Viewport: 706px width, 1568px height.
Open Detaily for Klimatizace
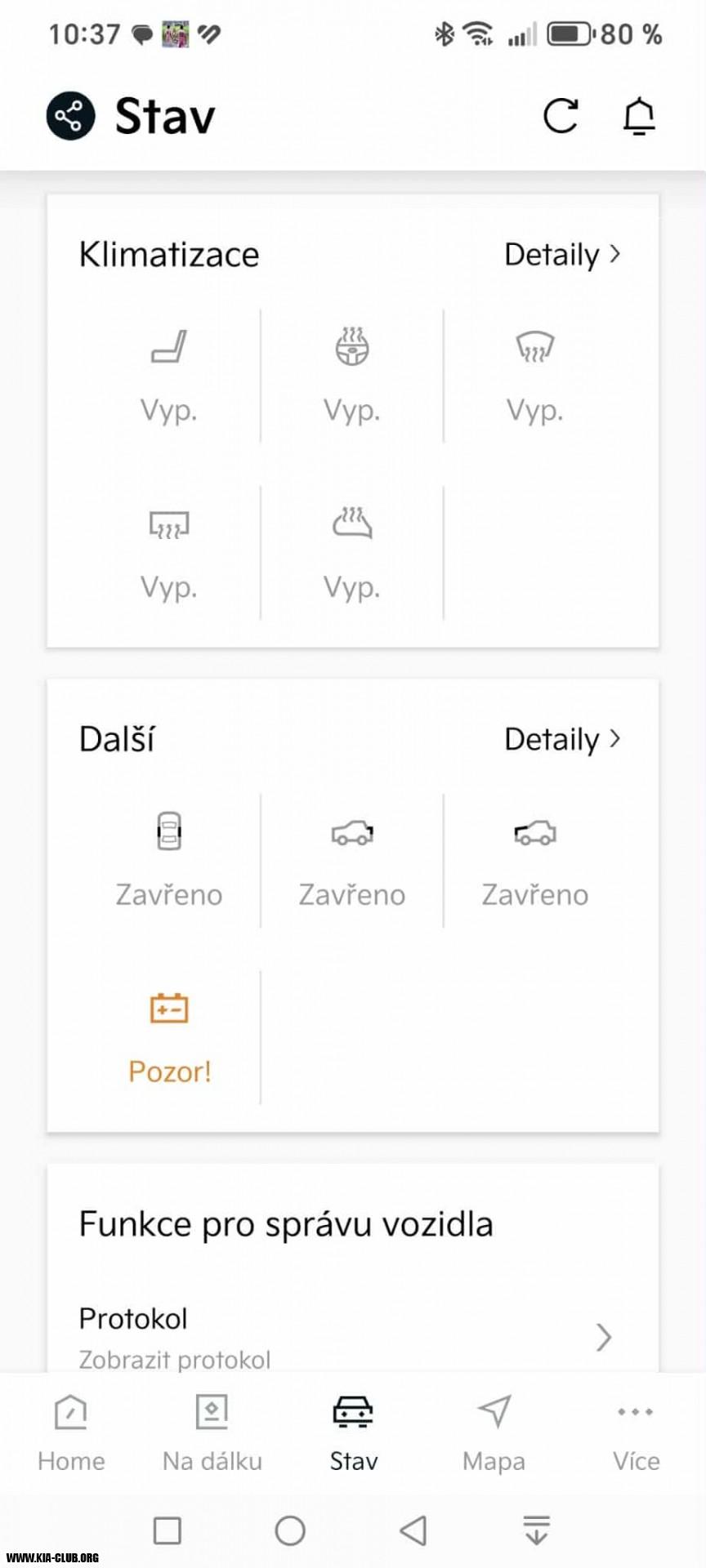pos(562,255)
